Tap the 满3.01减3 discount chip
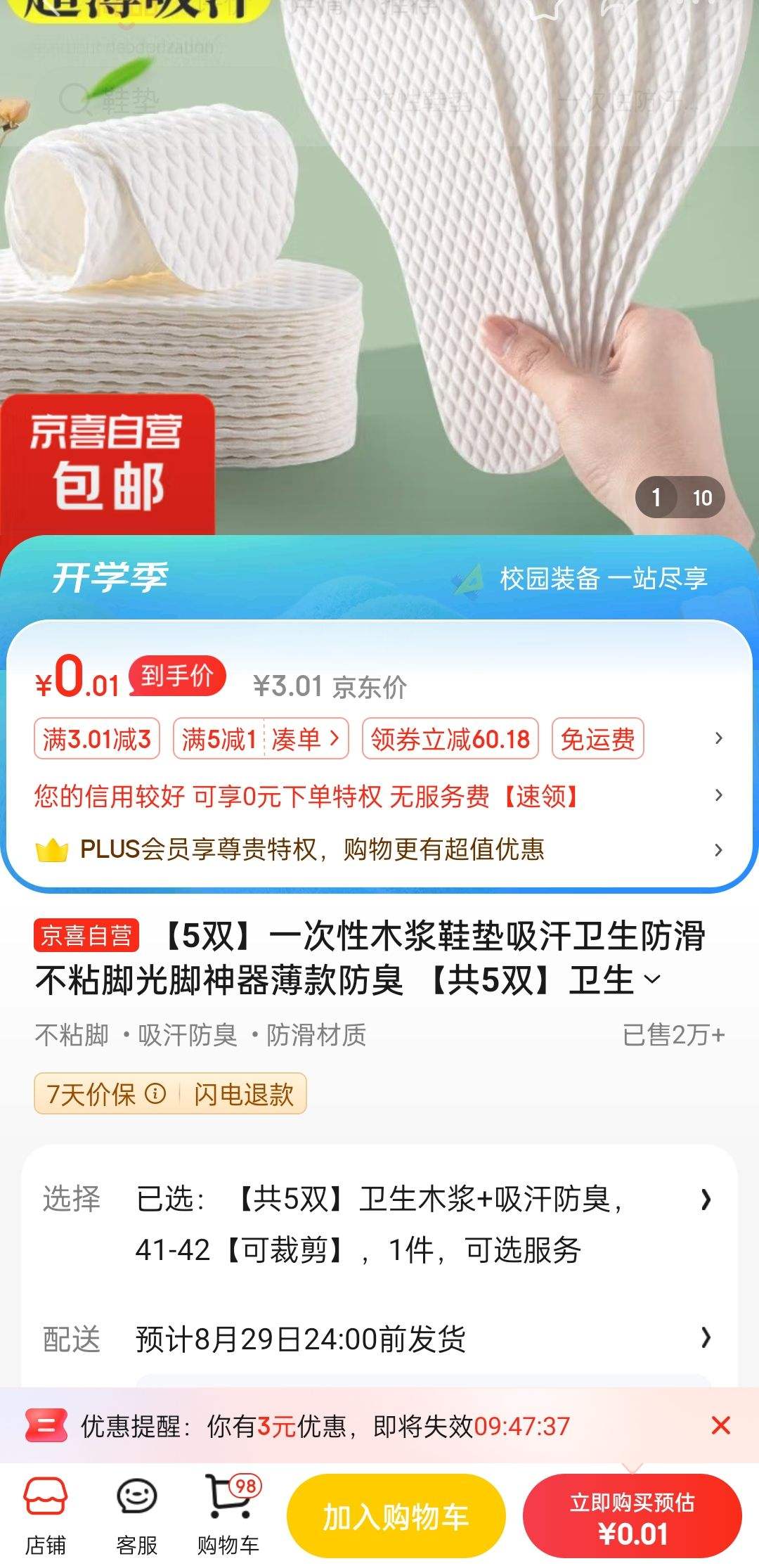The width and height of the screenshot is (759, 1568). 97,739
